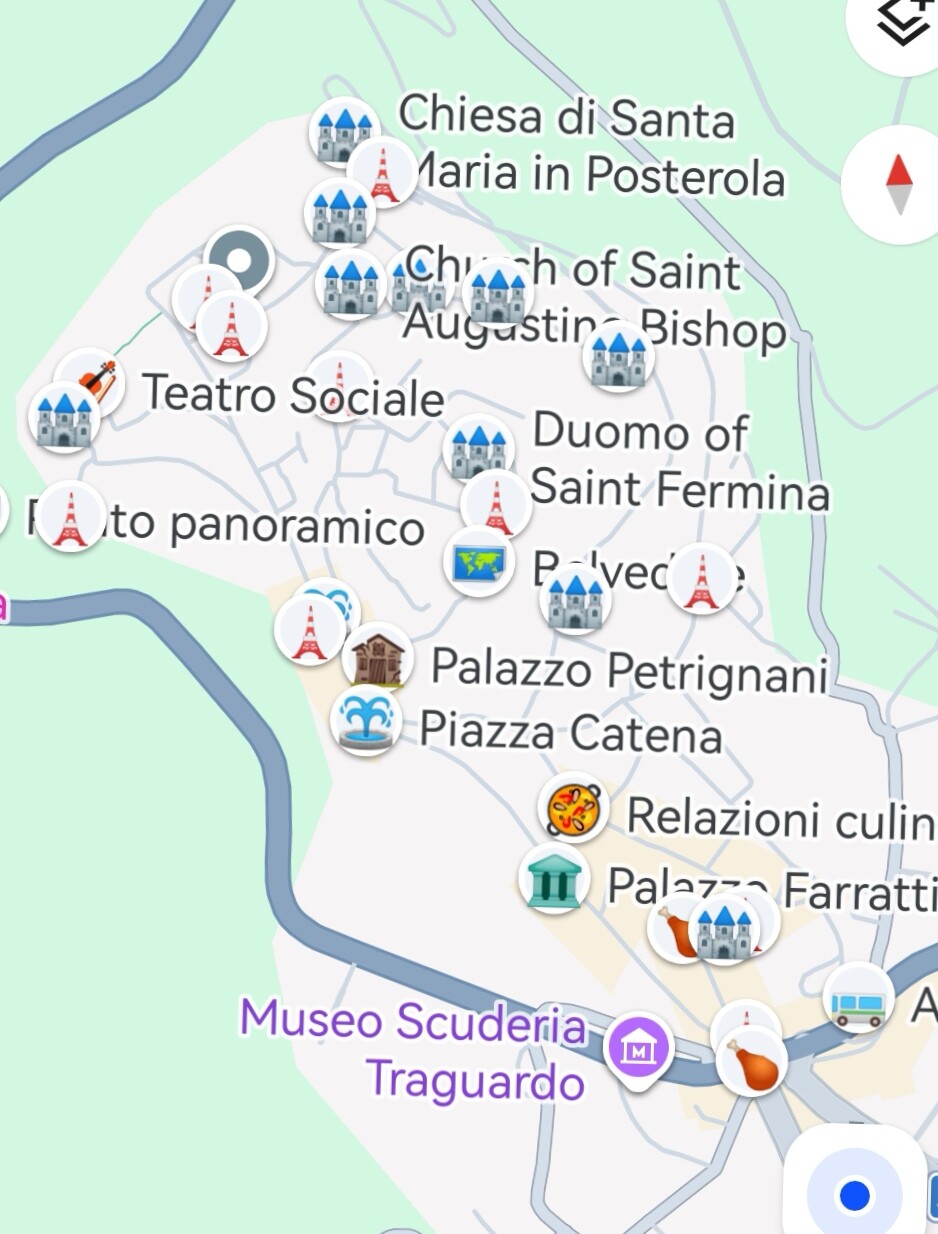Select the Duomo of Saint Fermina marker
The height and width of the screenshot is (1234, 938).
(478, 448)
